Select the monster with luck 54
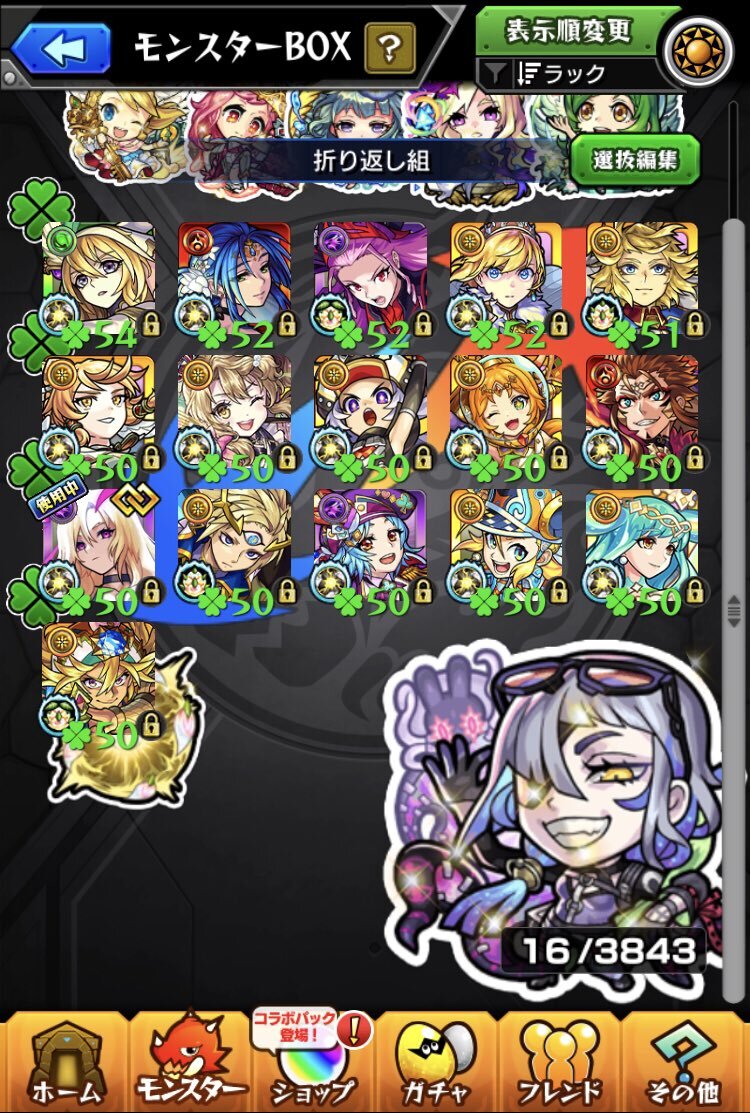This screenshot has height=1113, width=750. (99, 280)
